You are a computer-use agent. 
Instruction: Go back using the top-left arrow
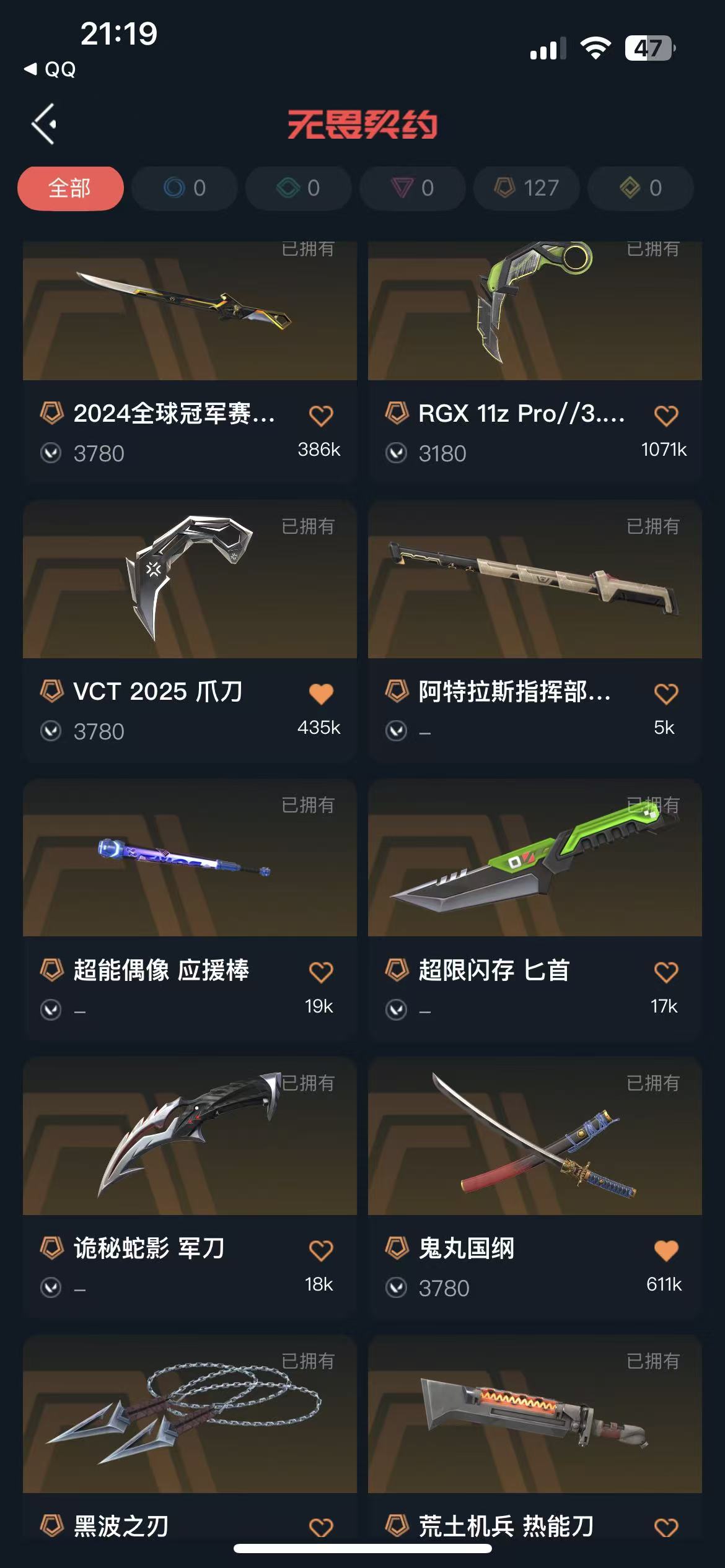[45, 124]
